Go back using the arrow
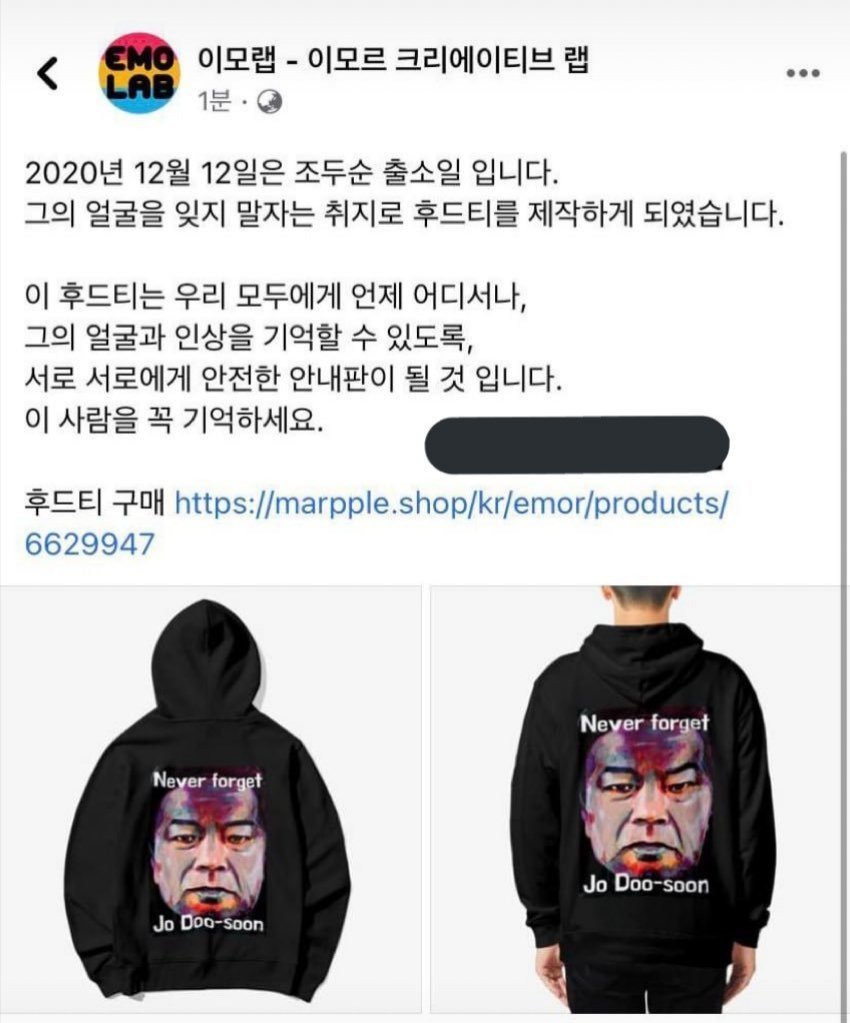Screen dimensions: 850x1023 47,72
